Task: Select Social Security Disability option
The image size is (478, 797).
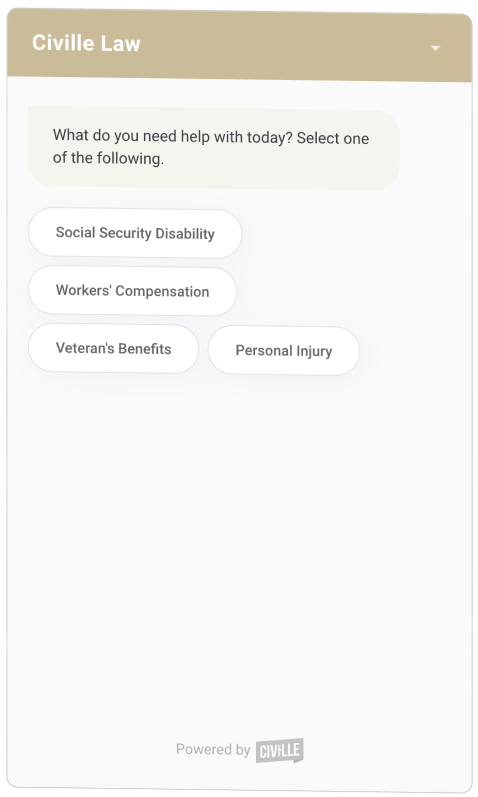Action: coord(135,233)
